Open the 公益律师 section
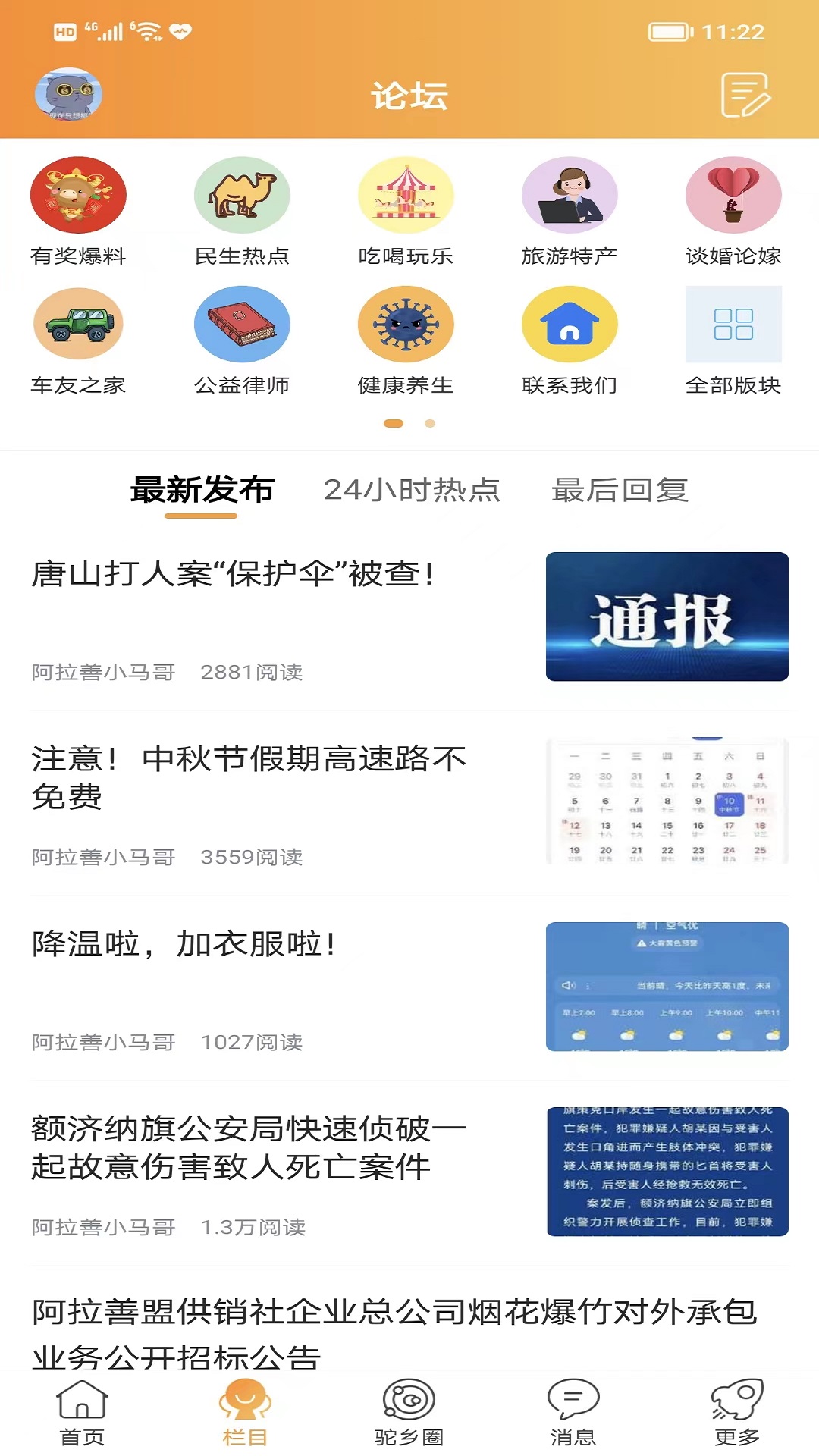 242,341
